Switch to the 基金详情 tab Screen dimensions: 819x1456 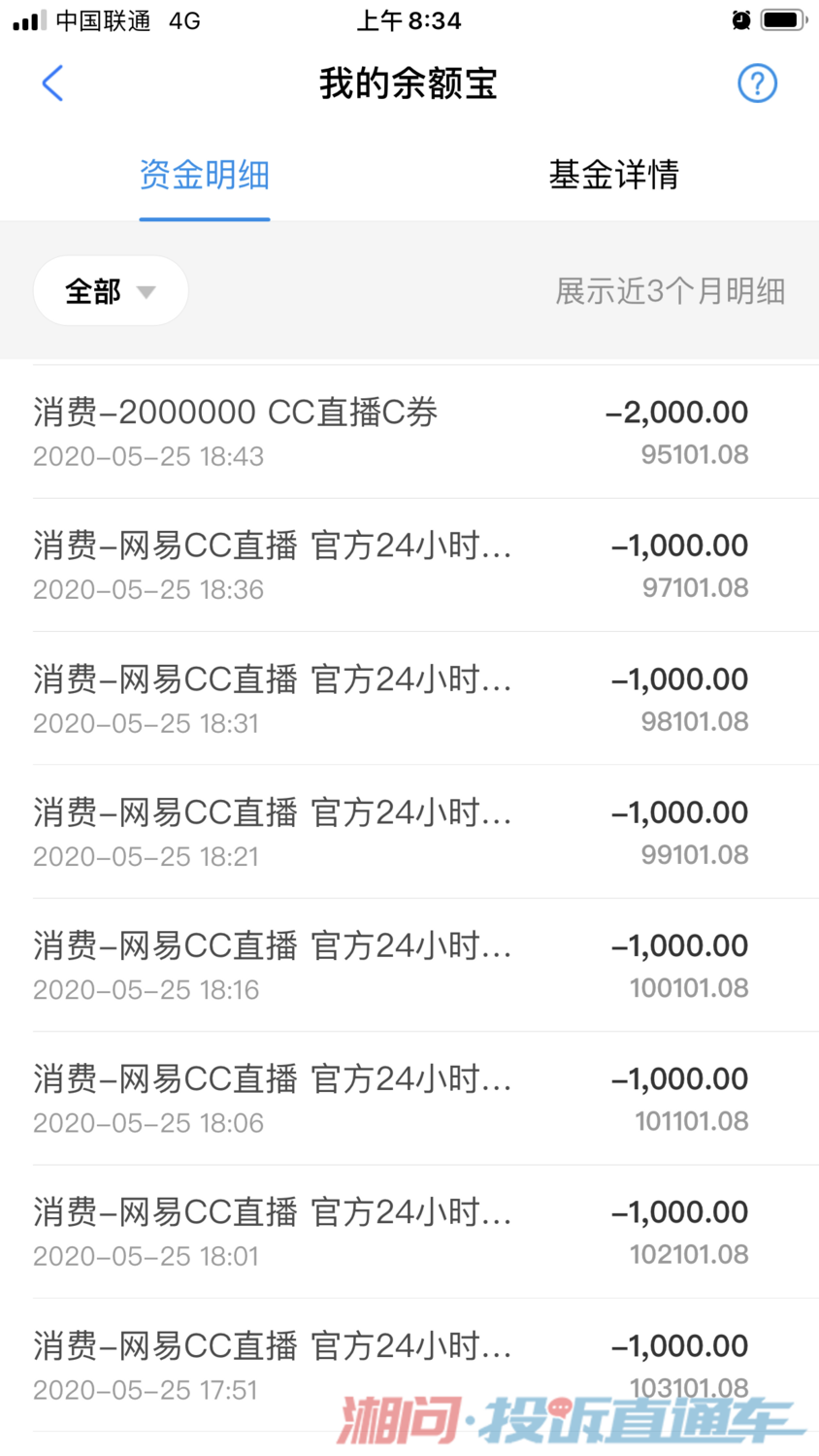[615, 175]
